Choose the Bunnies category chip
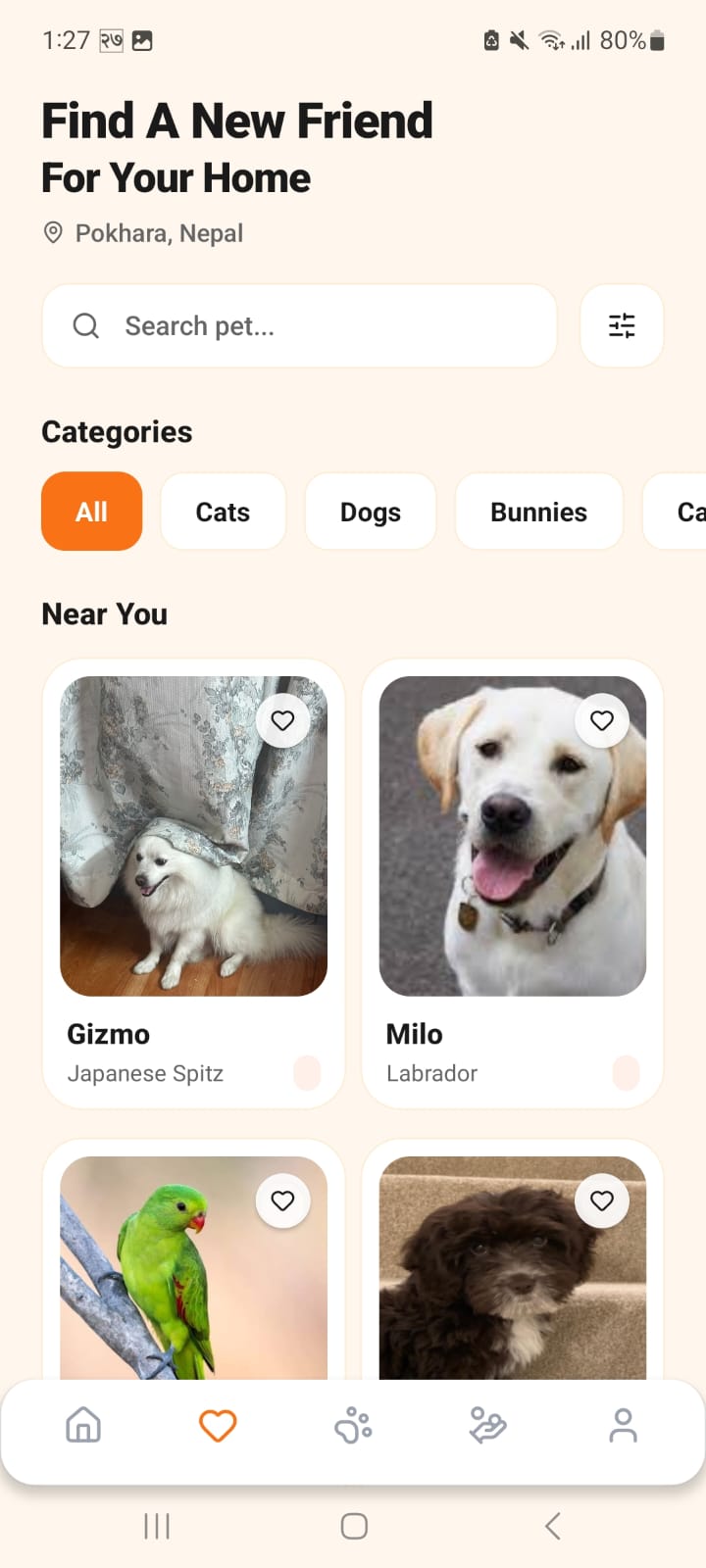Screen dimensions: 706x1568 [x=538, y=512]
